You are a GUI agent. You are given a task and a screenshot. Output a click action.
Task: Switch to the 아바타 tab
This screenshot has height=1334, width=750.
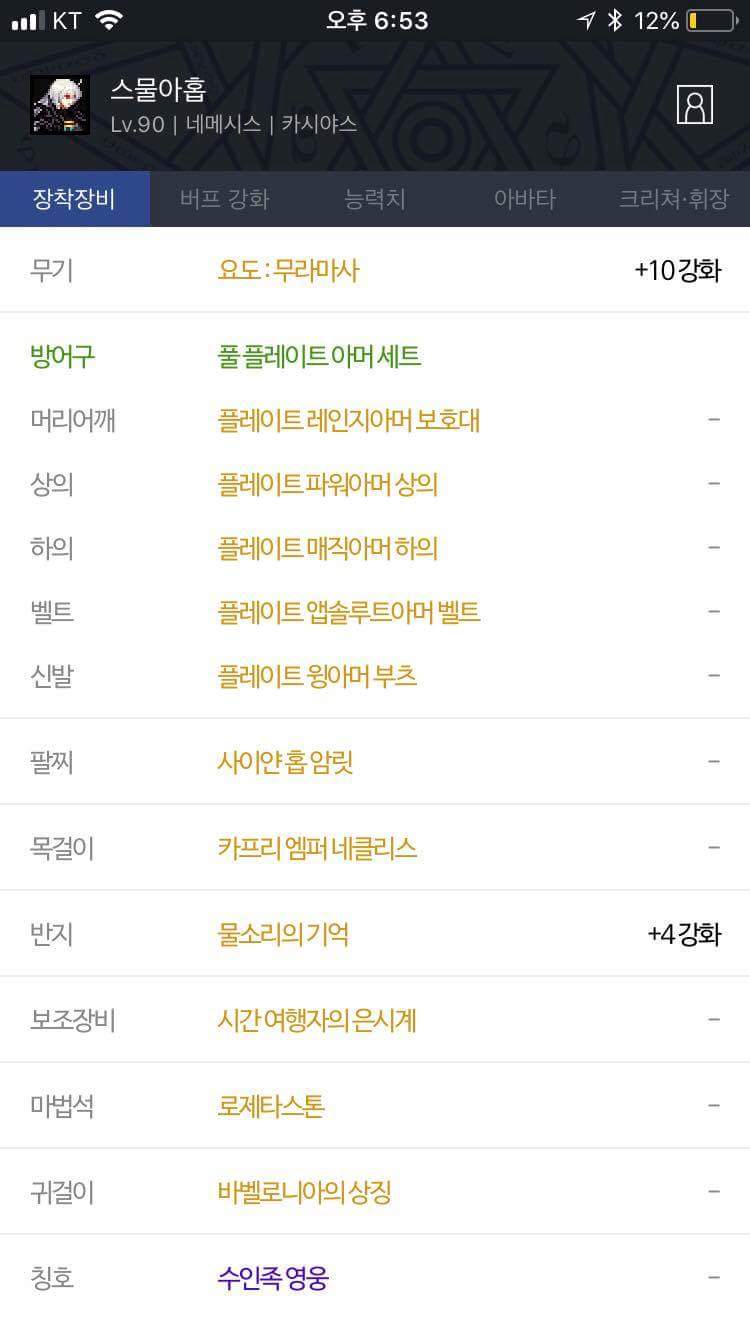pos(525,199)
